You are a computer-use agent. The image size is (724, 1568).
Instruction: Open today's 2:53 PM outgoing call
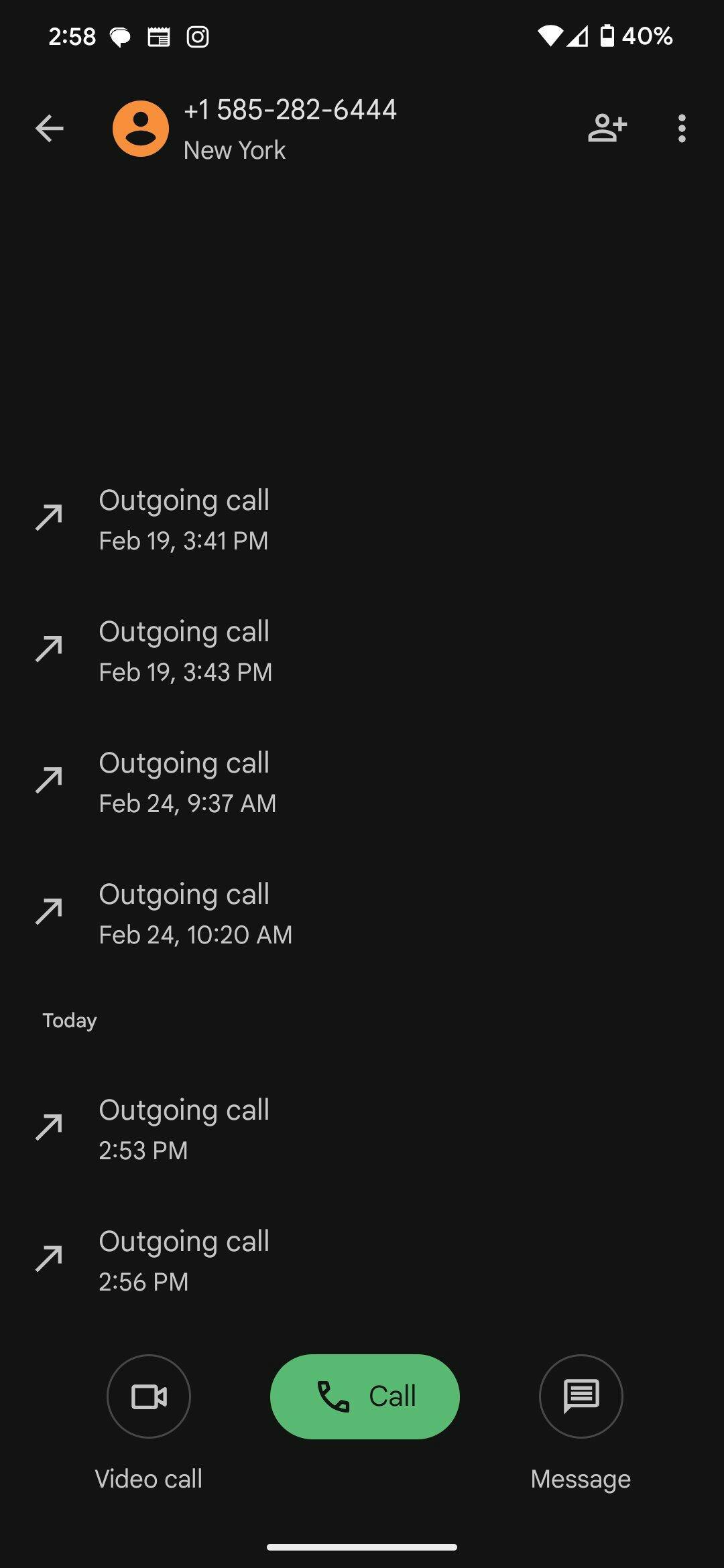362,1129
